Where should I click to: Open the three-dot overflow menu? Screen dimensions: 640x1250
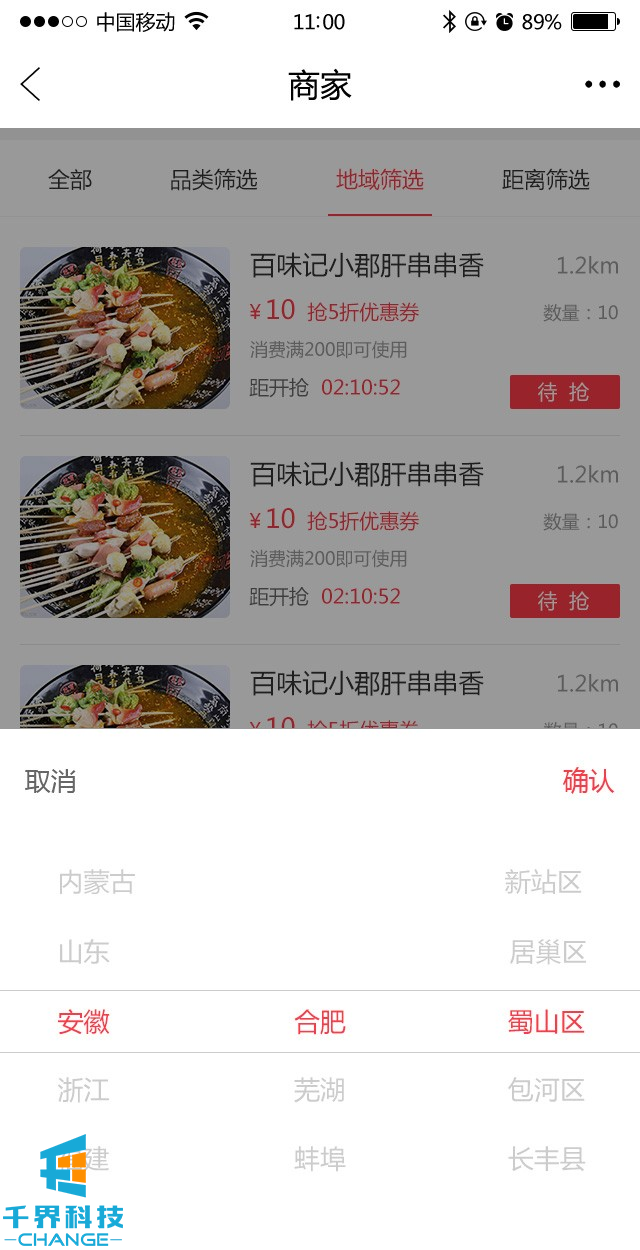(602, 85)
